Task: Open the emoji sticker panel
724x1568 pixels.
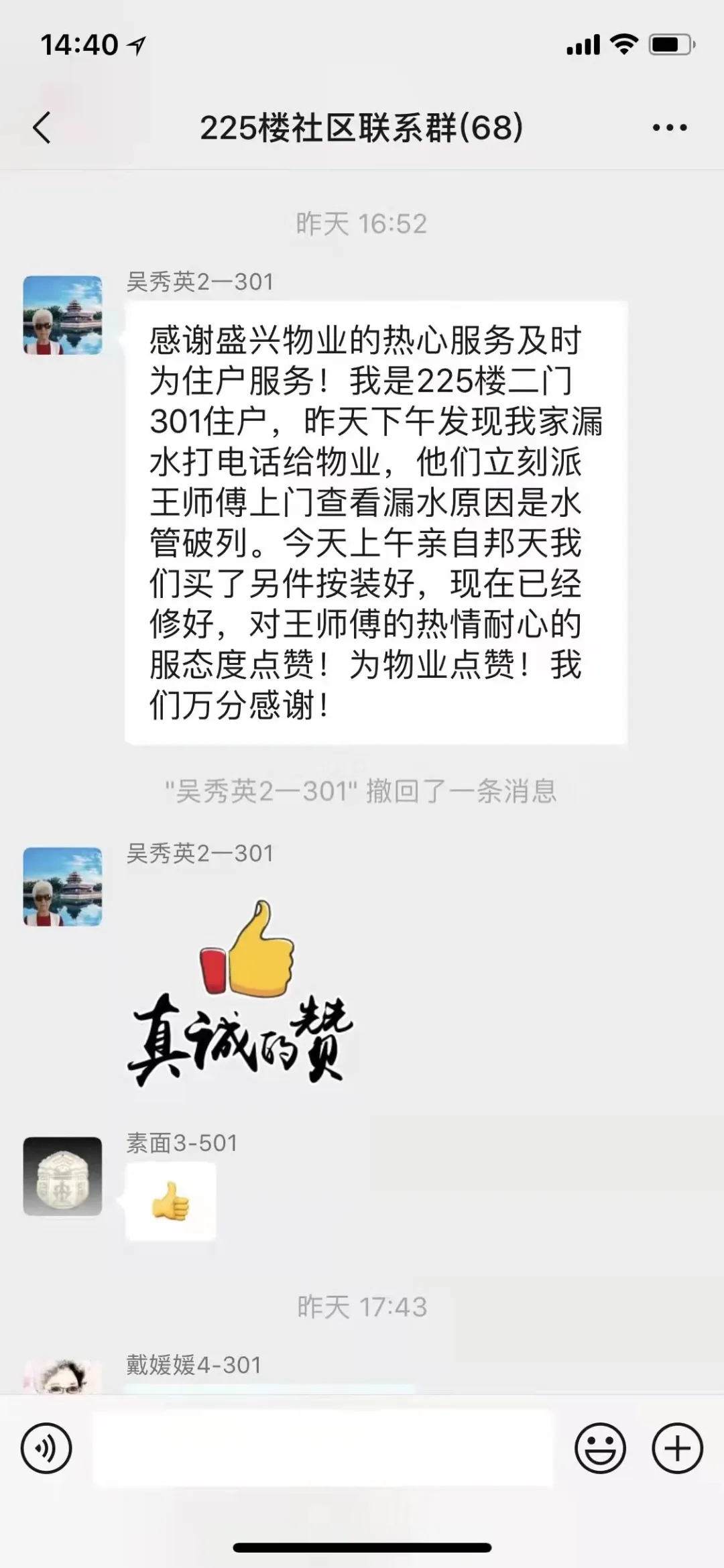Action: click(600, 1448)
